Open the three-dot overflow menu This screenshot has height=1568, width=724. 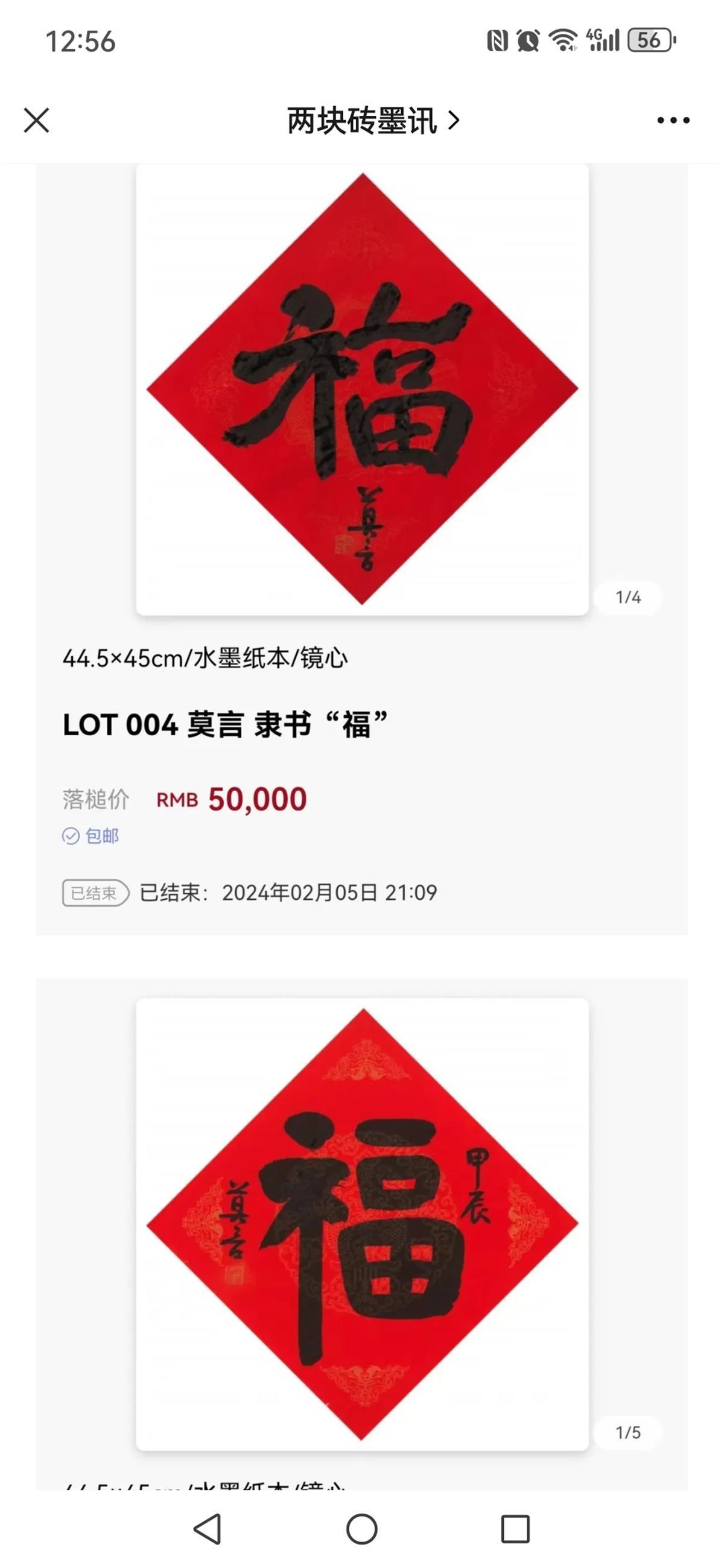(673, 121)
